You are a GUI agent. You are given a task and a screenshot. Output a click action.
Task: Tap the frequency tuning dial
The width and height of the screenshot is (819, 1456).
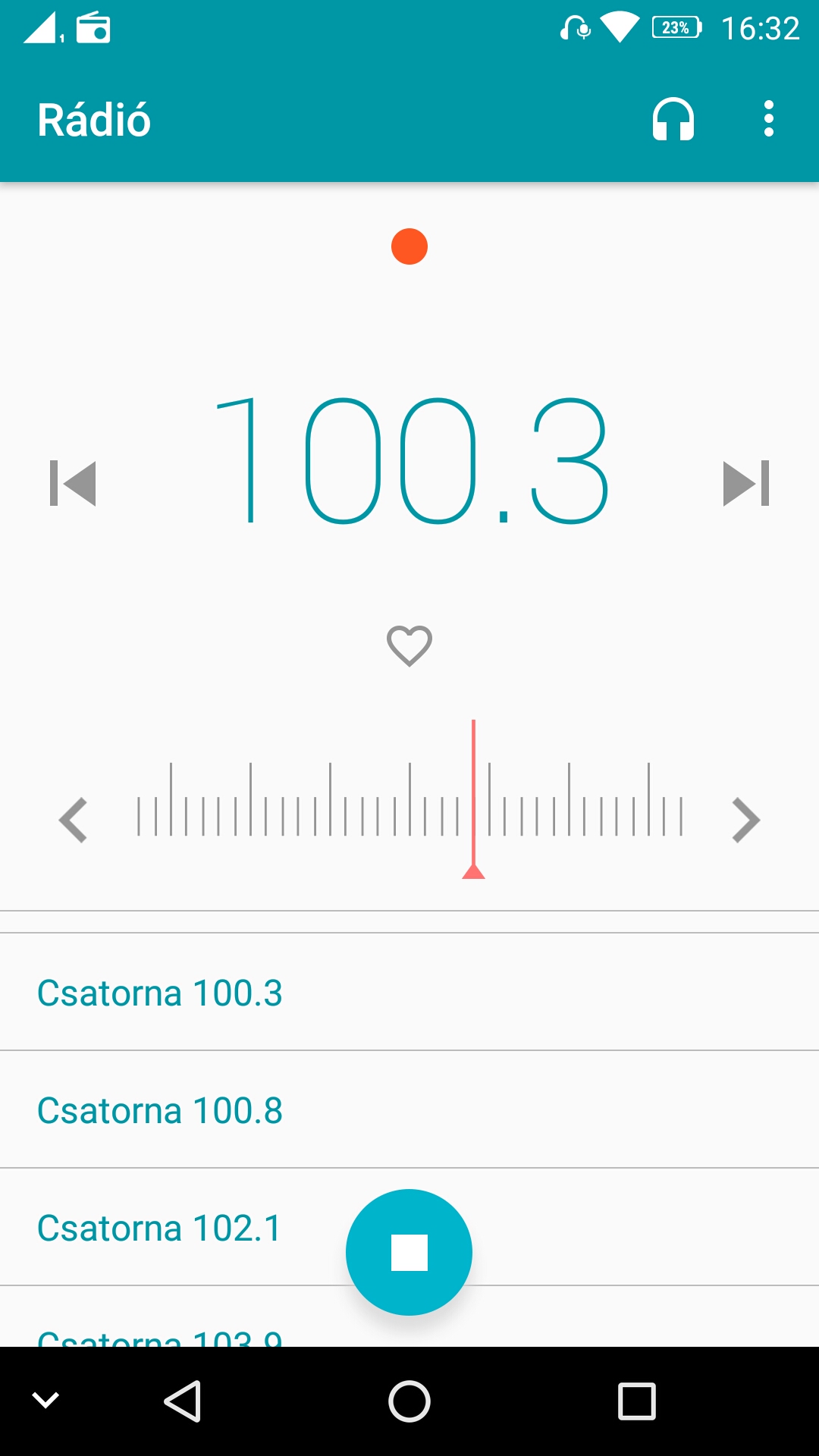pyautogui.click(x=409, y=799)
